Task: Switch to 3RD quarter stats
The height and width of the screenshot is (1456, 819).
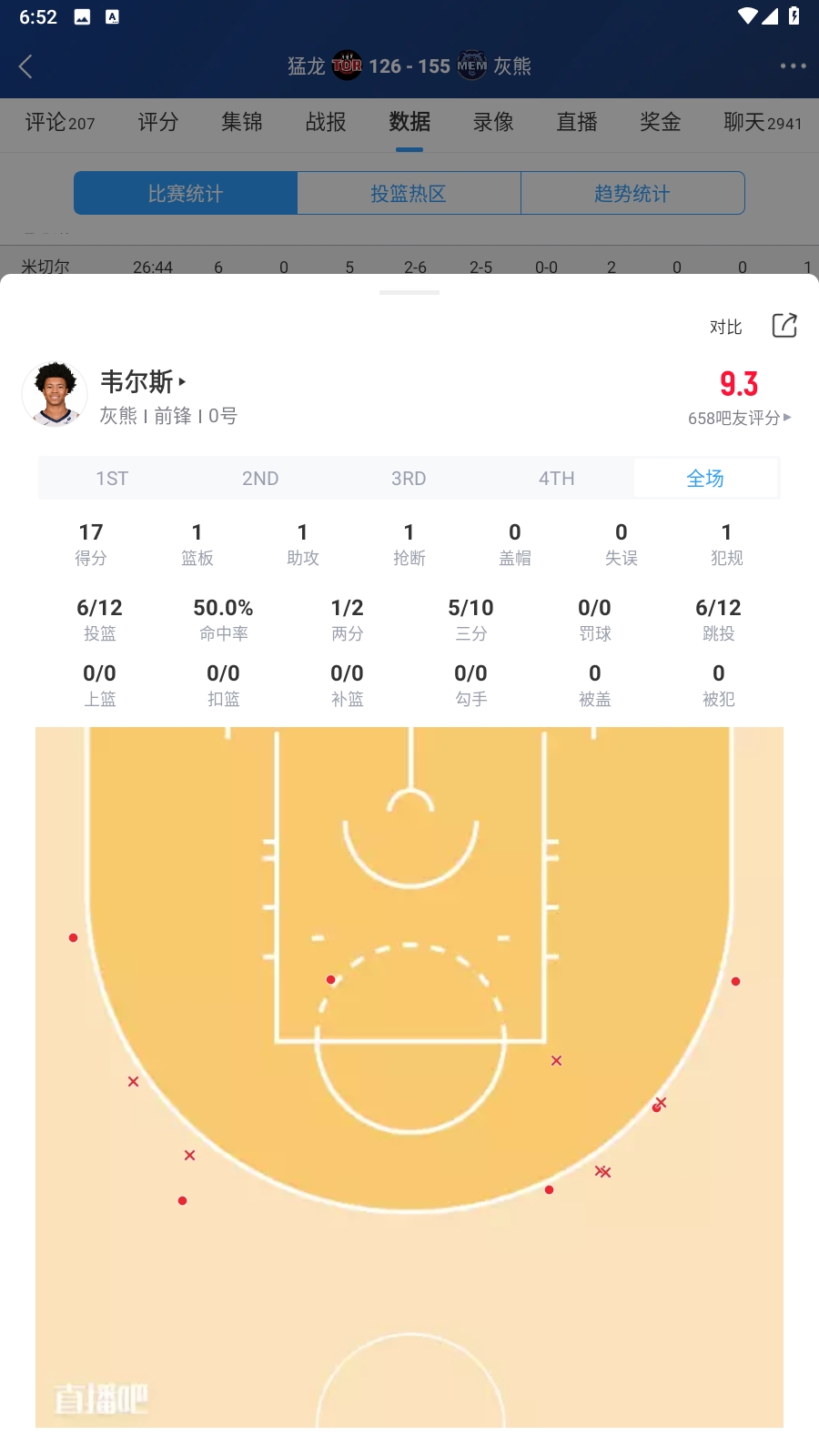Action: (x=409, y=479)
